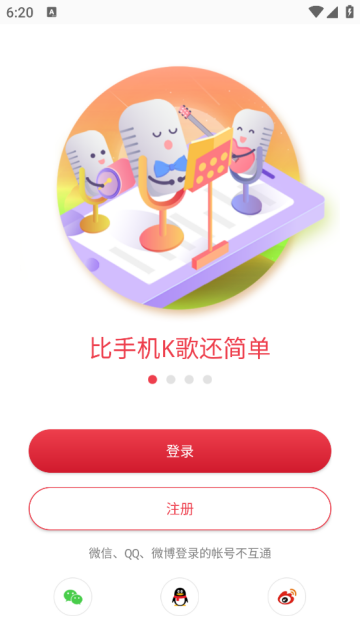This screenshot has height=639, width=360.
Task: Choose Weibo login icon
Action: tap(287, 597)
